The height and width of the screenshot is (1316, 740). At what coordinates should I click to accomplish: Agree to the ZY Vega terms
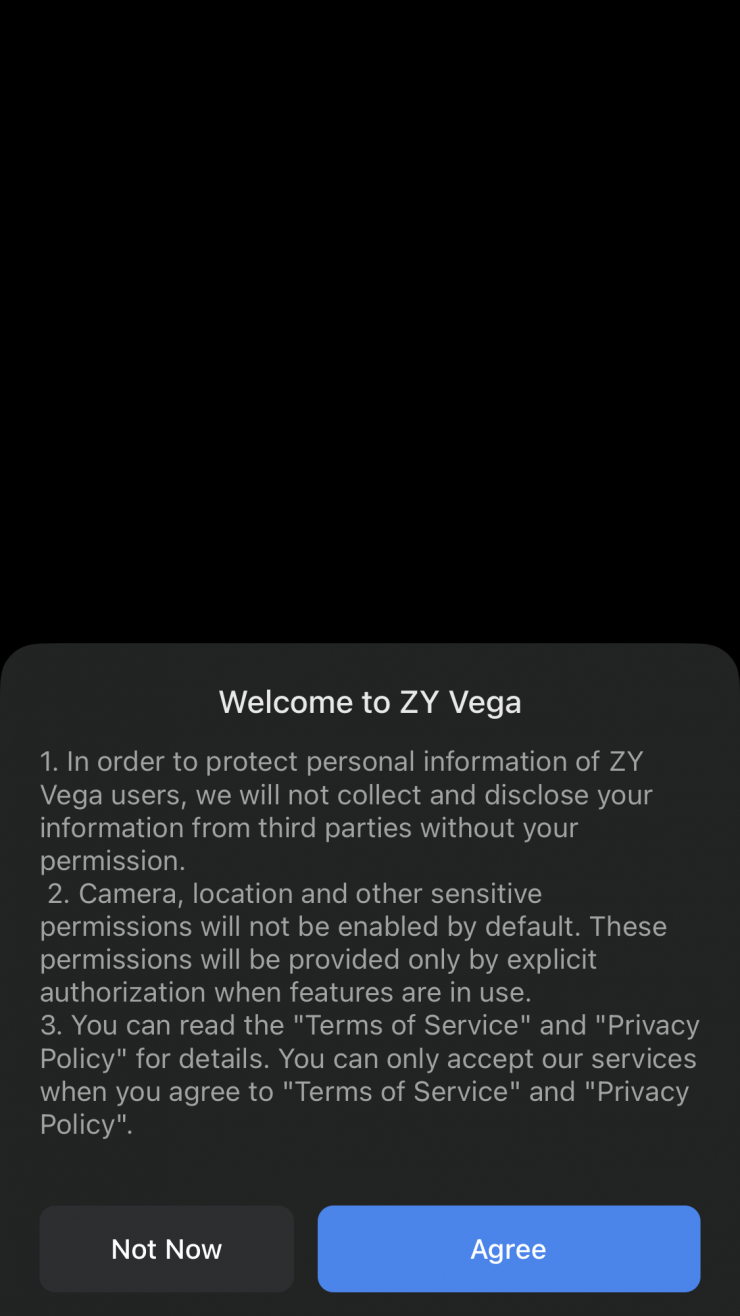[x=508, y=1249]
